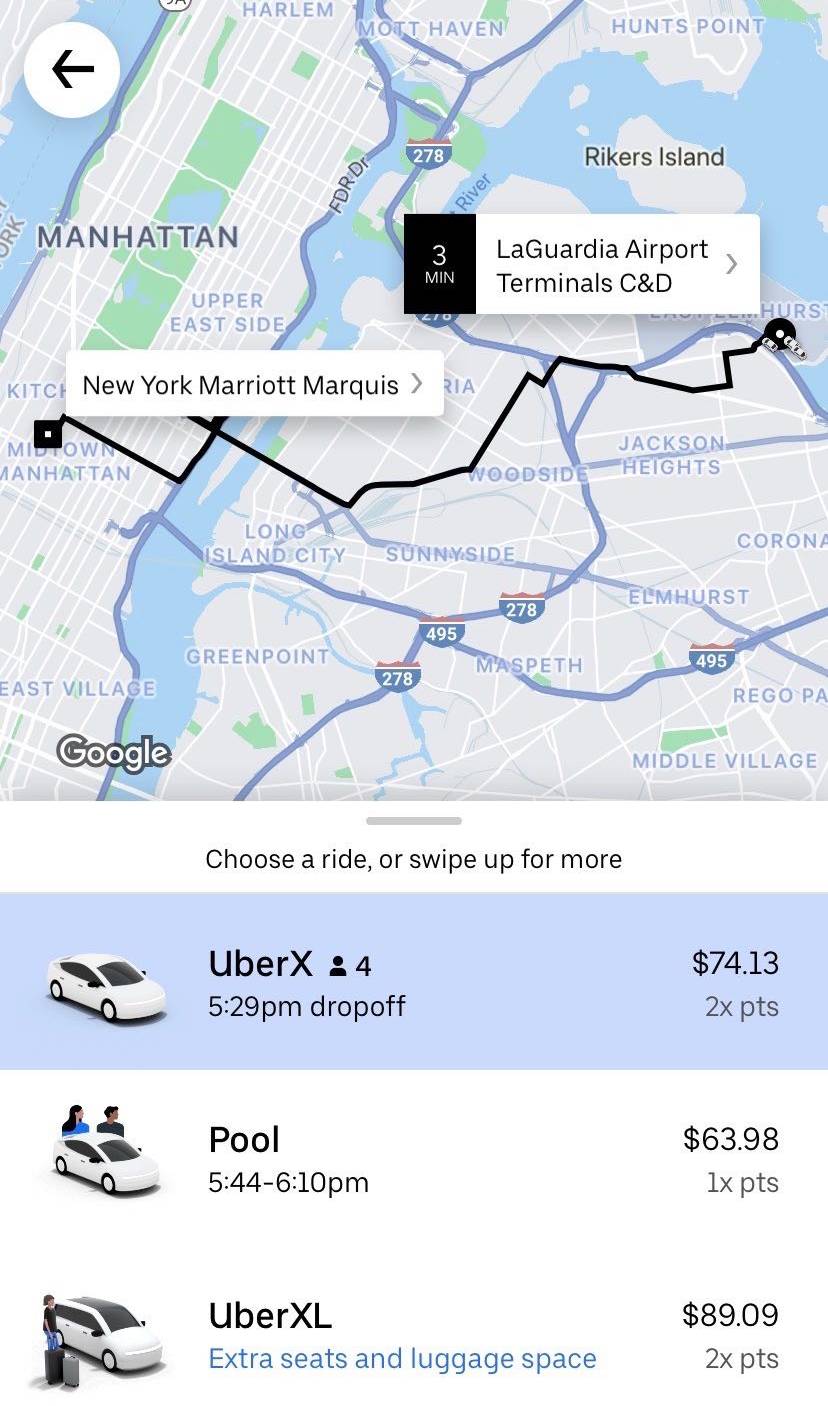Go back using the arrow button

coord(72,69)
